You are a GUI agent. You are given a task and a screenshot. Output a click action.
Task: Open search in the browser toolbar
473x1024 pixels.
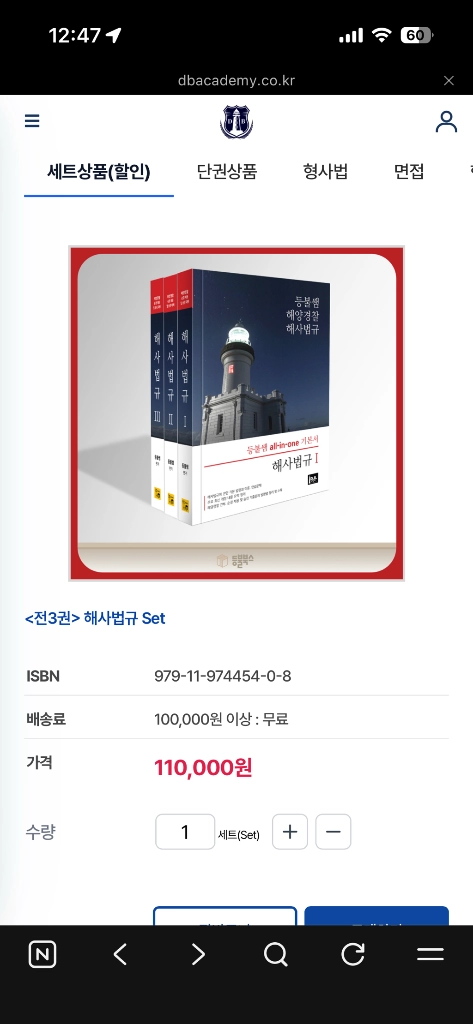276,955
